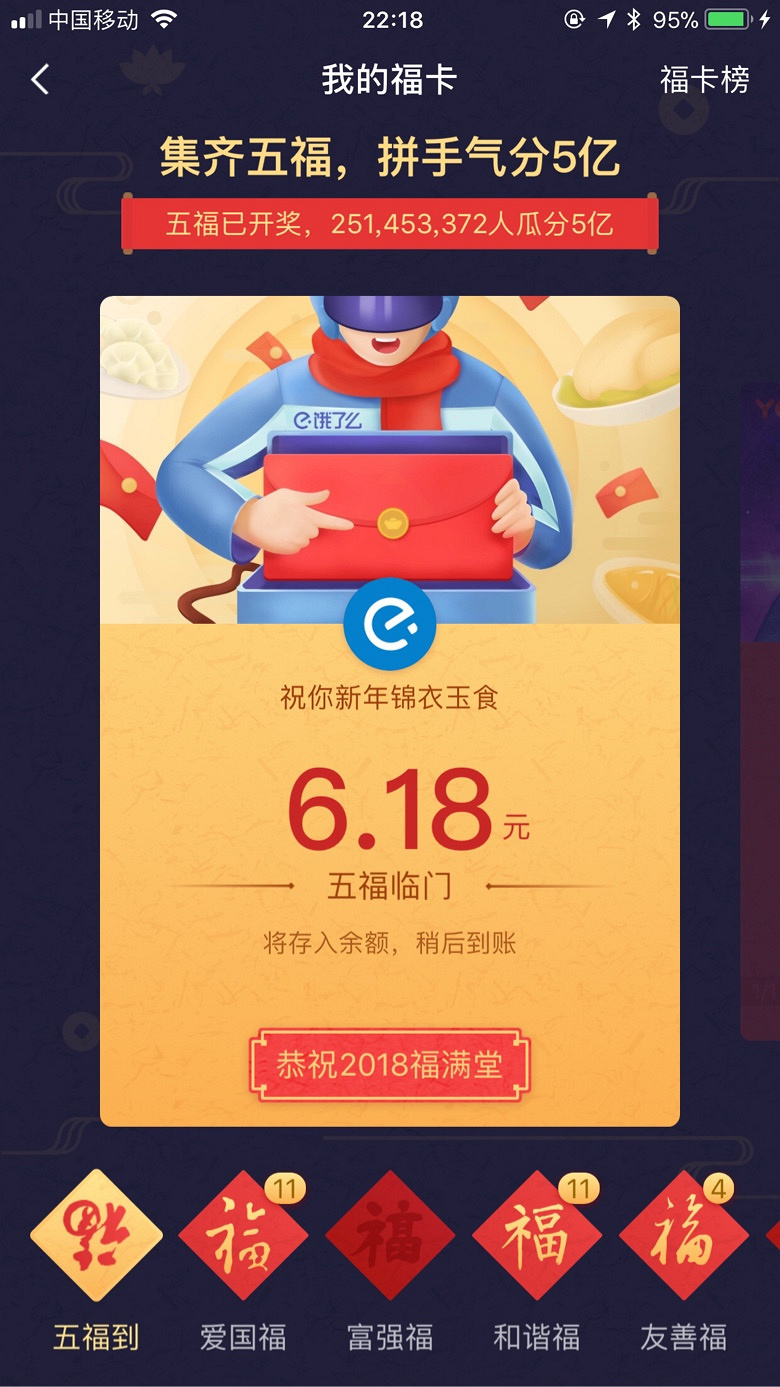Open the 福卡榜 ranking

point(704,80)
